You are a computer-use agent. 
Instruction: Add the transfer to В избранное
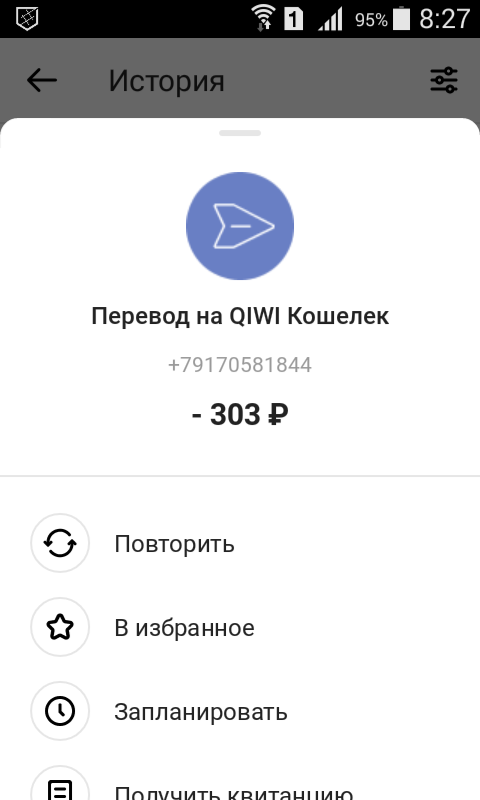click(x=240, y=627)
